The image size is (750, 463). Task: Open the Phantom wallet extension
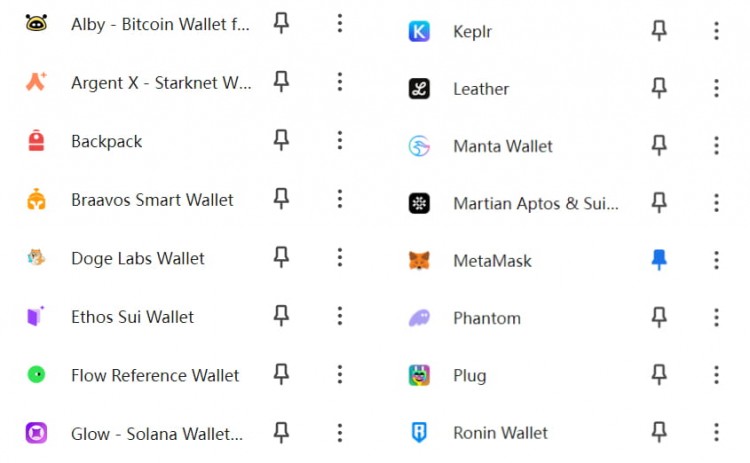(486, 318)
